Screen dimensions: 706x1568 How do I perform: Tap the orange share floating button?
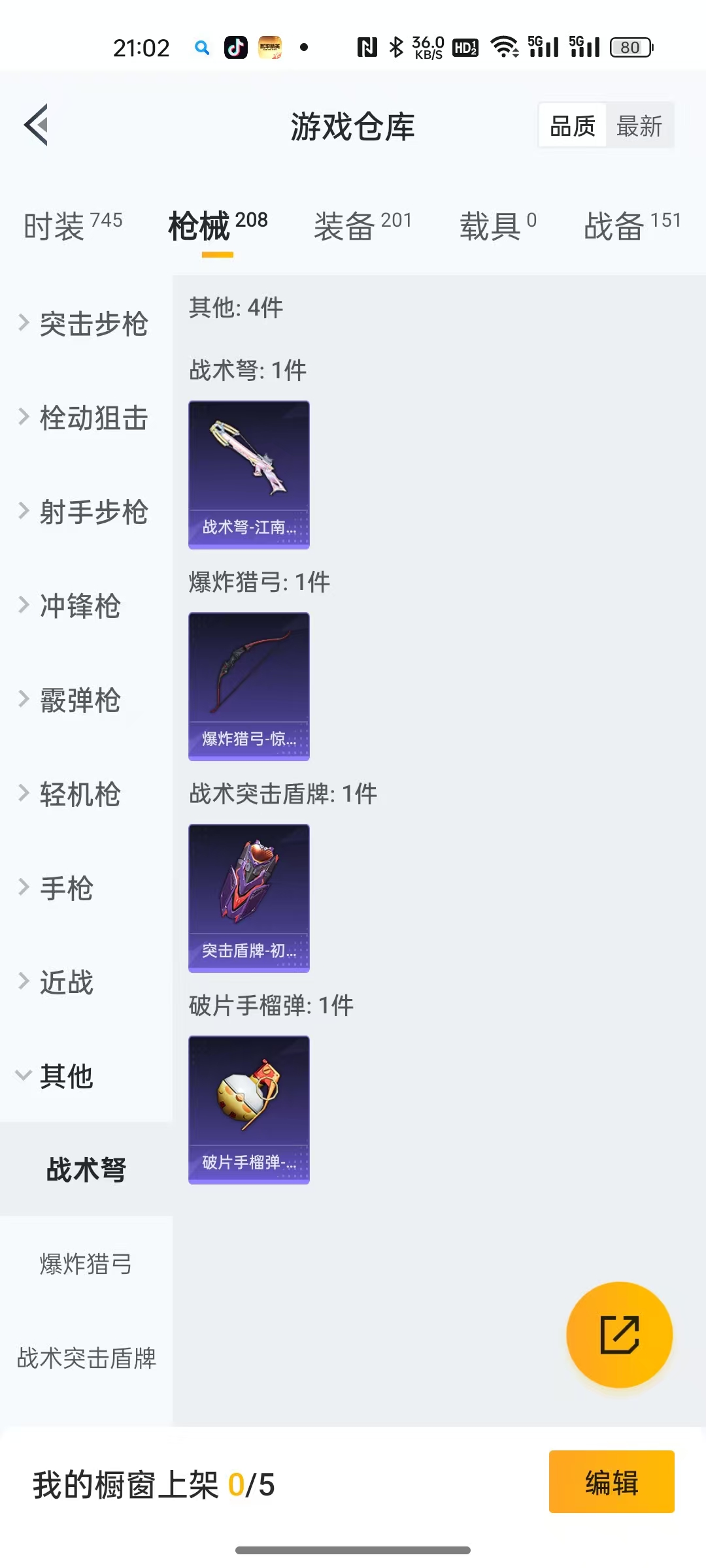pos(619,1335)
